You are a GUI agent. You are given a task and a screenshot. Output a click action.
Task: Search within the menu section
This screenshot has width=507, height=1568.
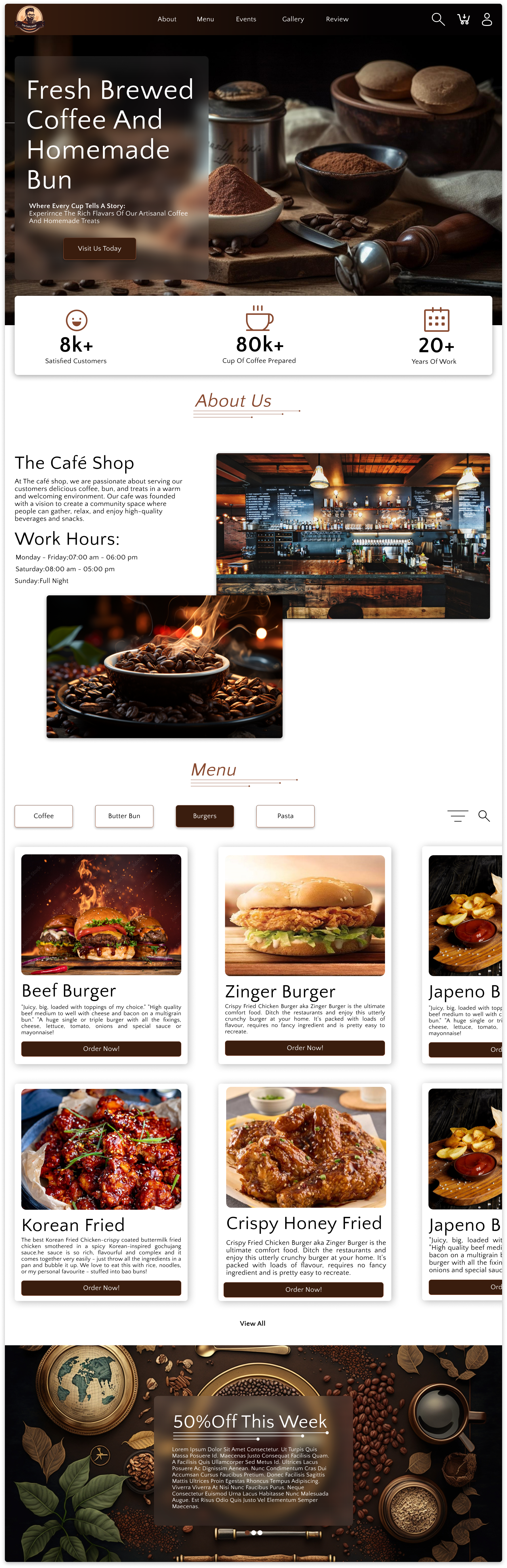(484, 816)
